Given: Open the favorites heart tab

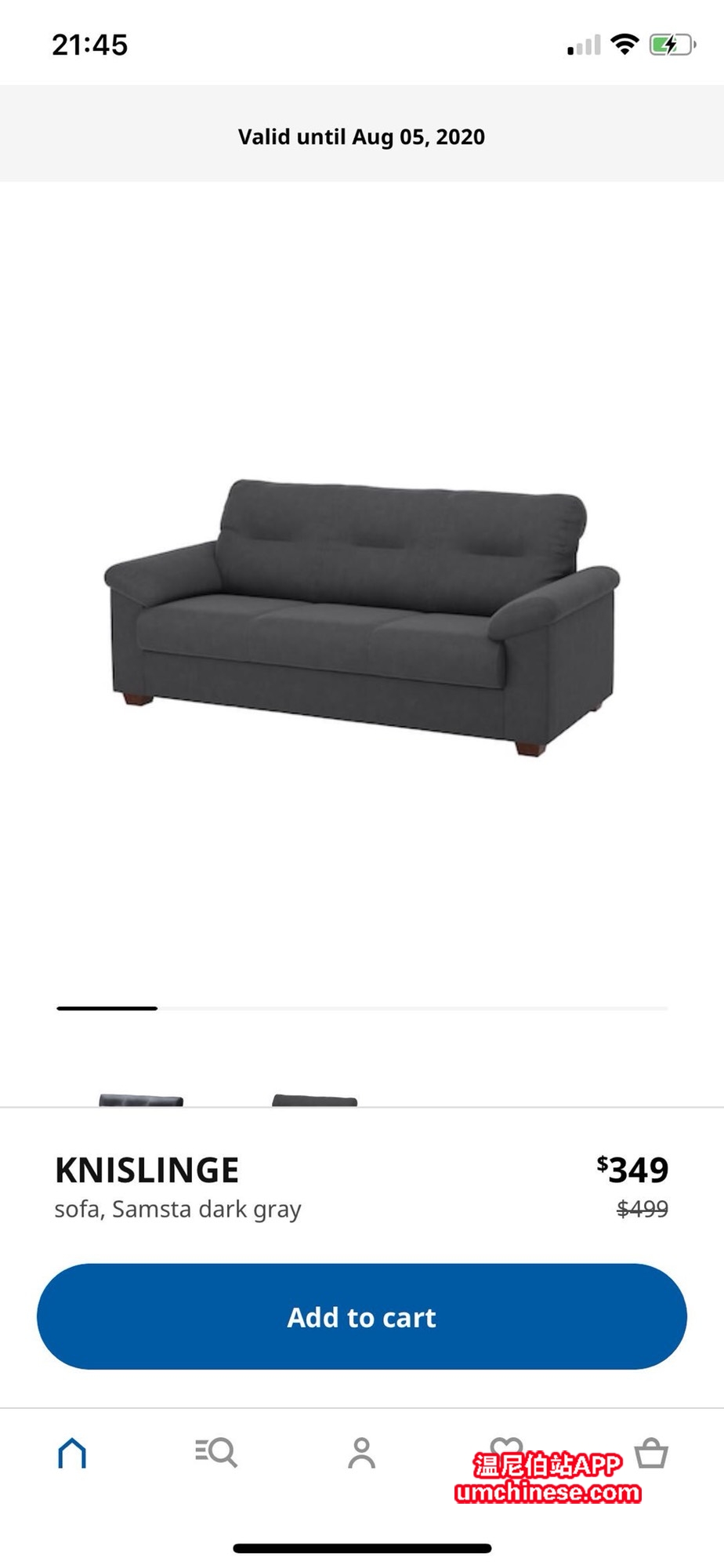Looking at the screenshot, I should pos(506,1446).
